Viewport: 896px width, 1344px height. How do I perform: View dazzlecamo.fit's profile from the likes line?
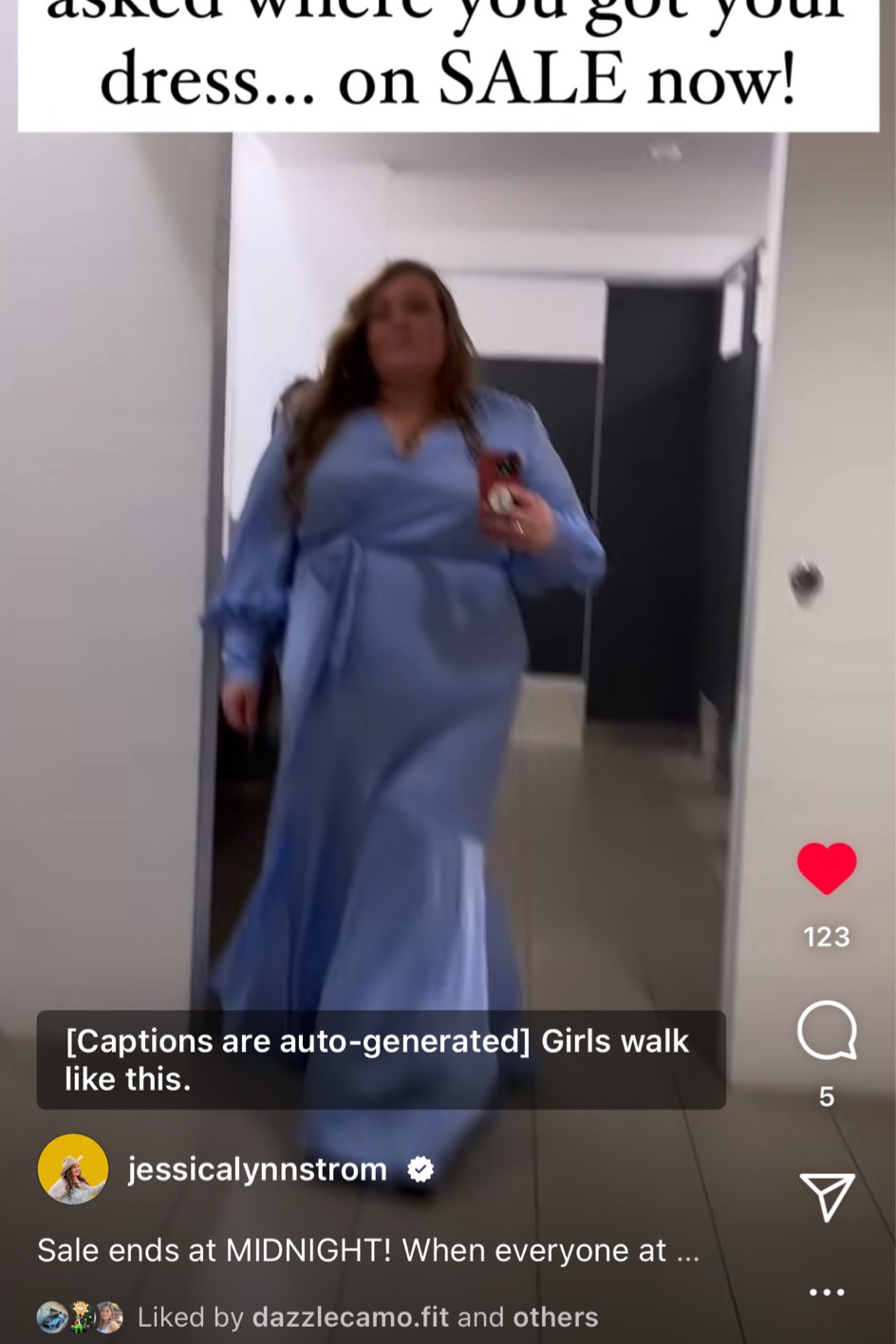pyautogui.click(x=350, y=1317)
